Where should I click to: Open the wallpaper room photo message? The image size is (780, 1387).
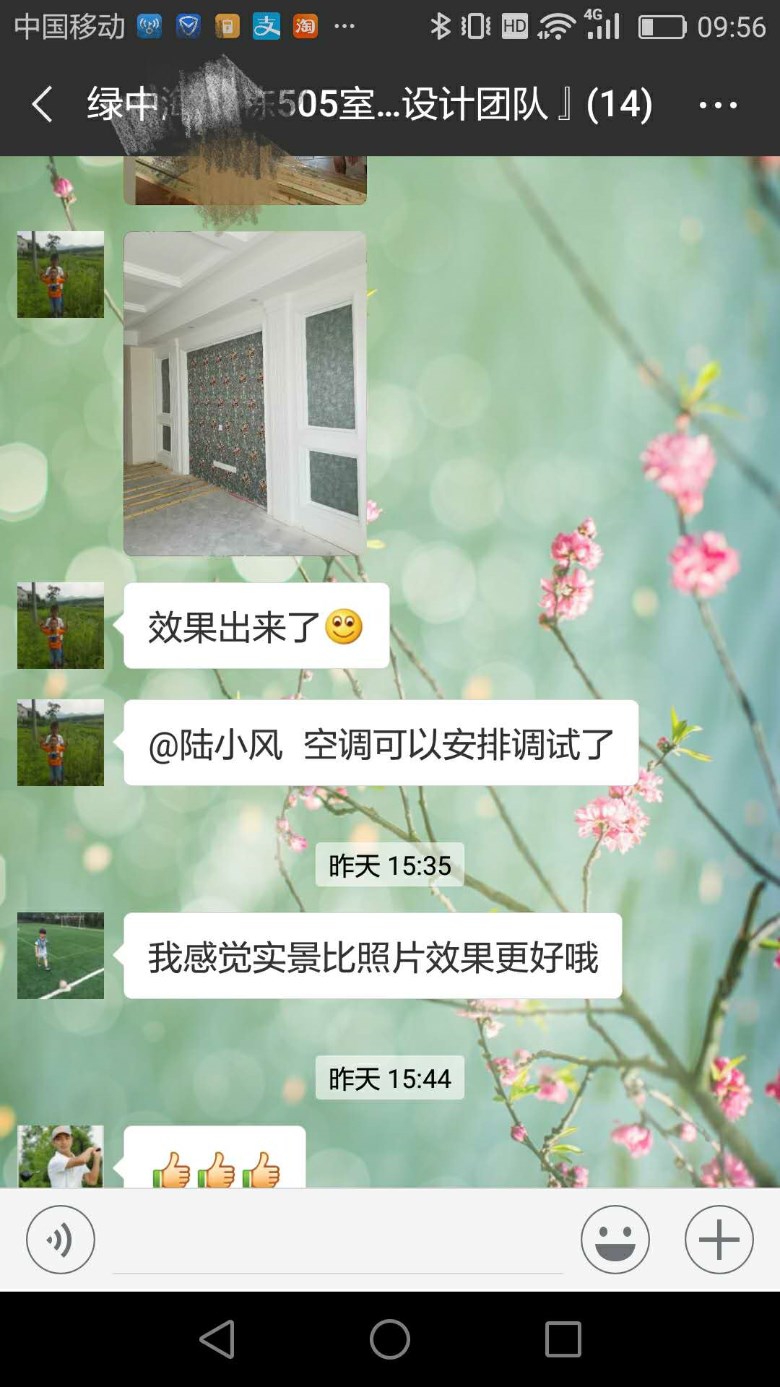pyautogui.click(x=244, y=393)
